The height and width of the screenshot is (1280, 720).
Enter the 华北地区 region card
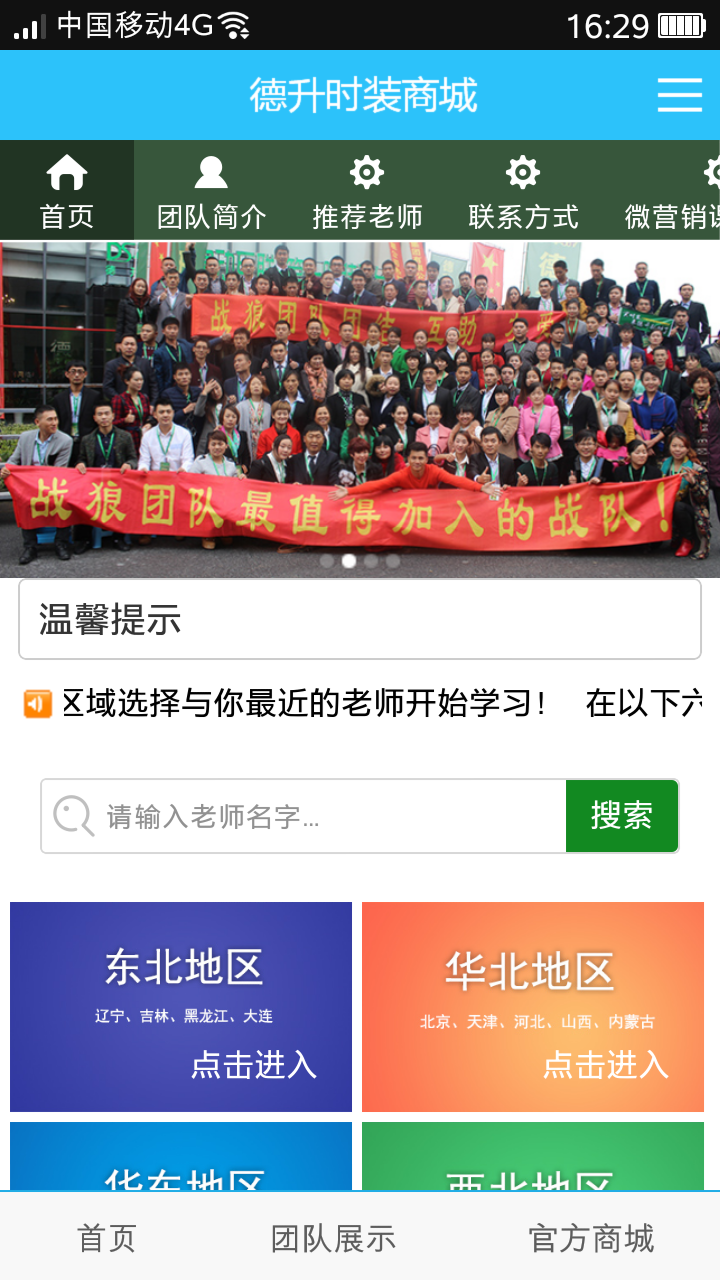click(x=533, y=1006)
